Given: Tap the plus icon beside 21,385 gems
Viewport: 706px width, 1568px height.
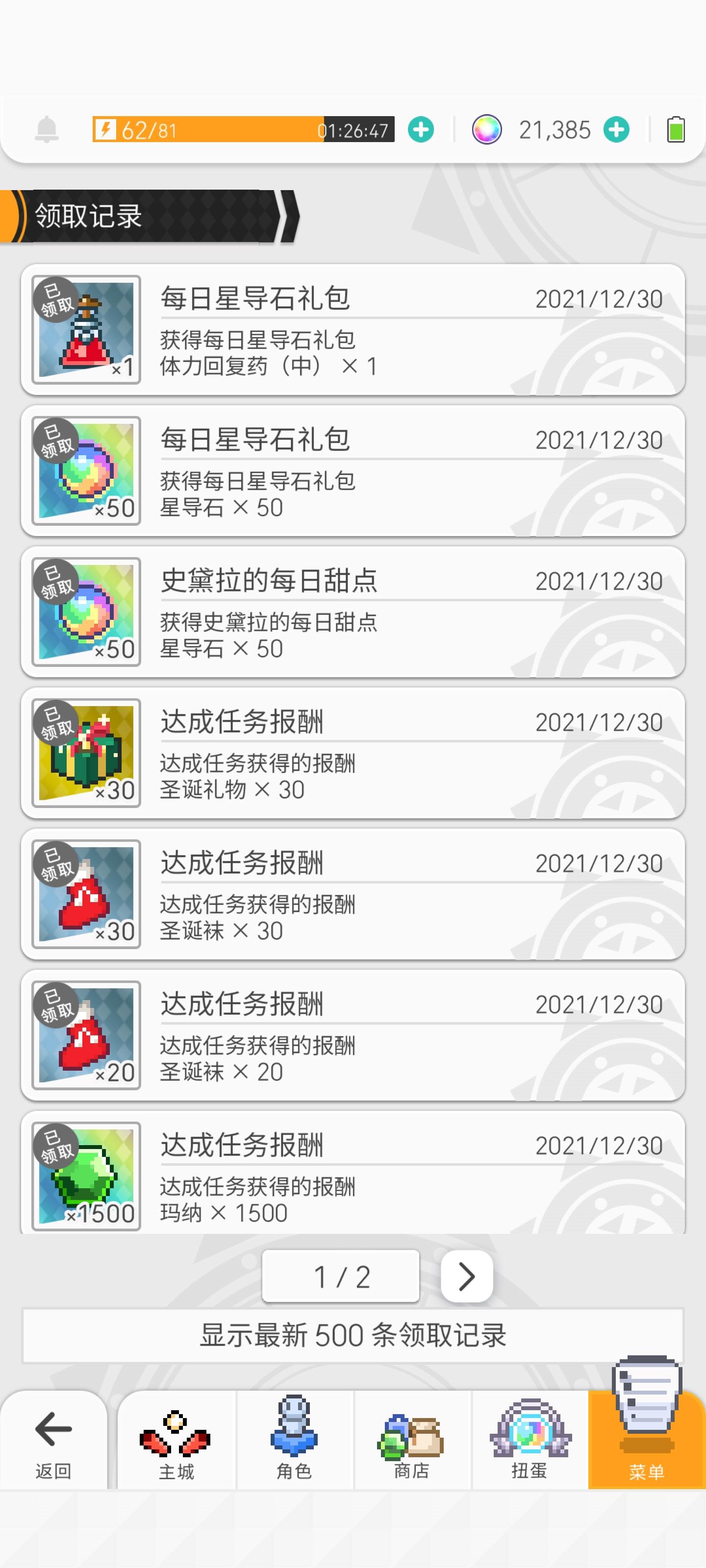Looking at the screenshot, I should click(616, 130).
